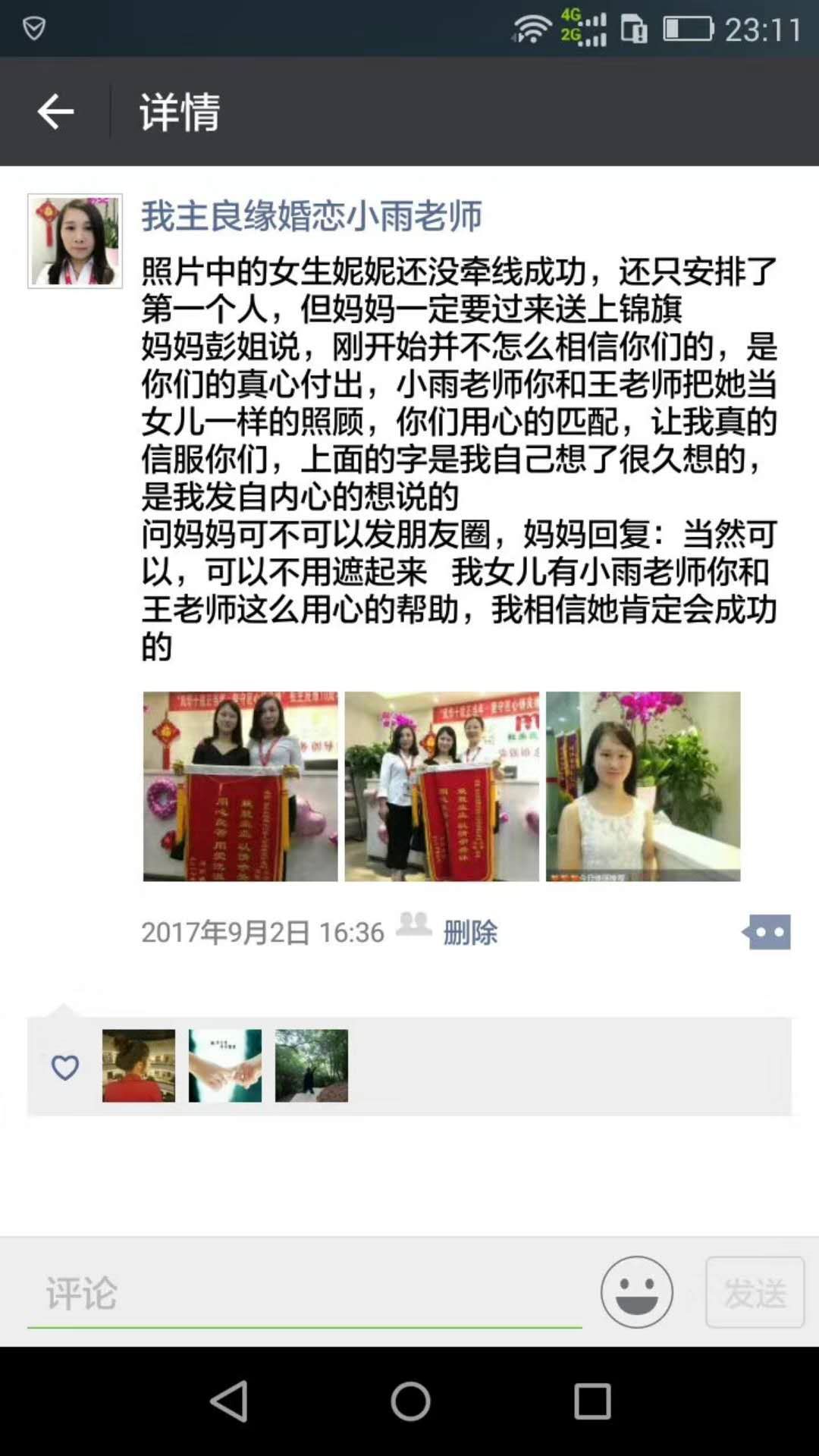
Task: Open recent apps from navigation bar
Action: [592, 1401]
